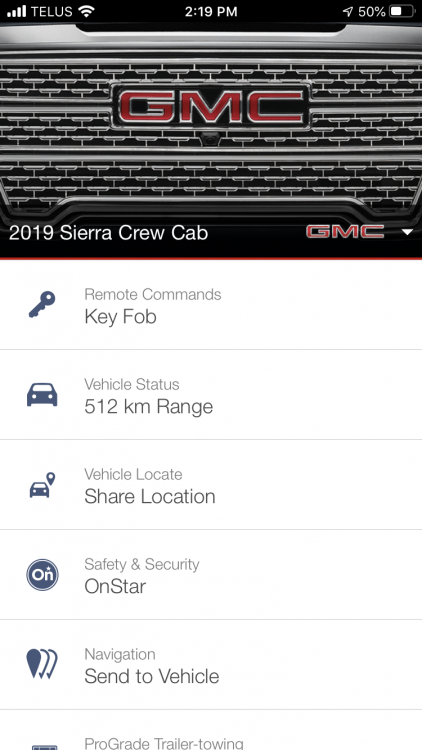This screenshot has height=750, width=422.
Task: Open the vehicle selector dropdown arrow
Action: (x=407, y=232)
